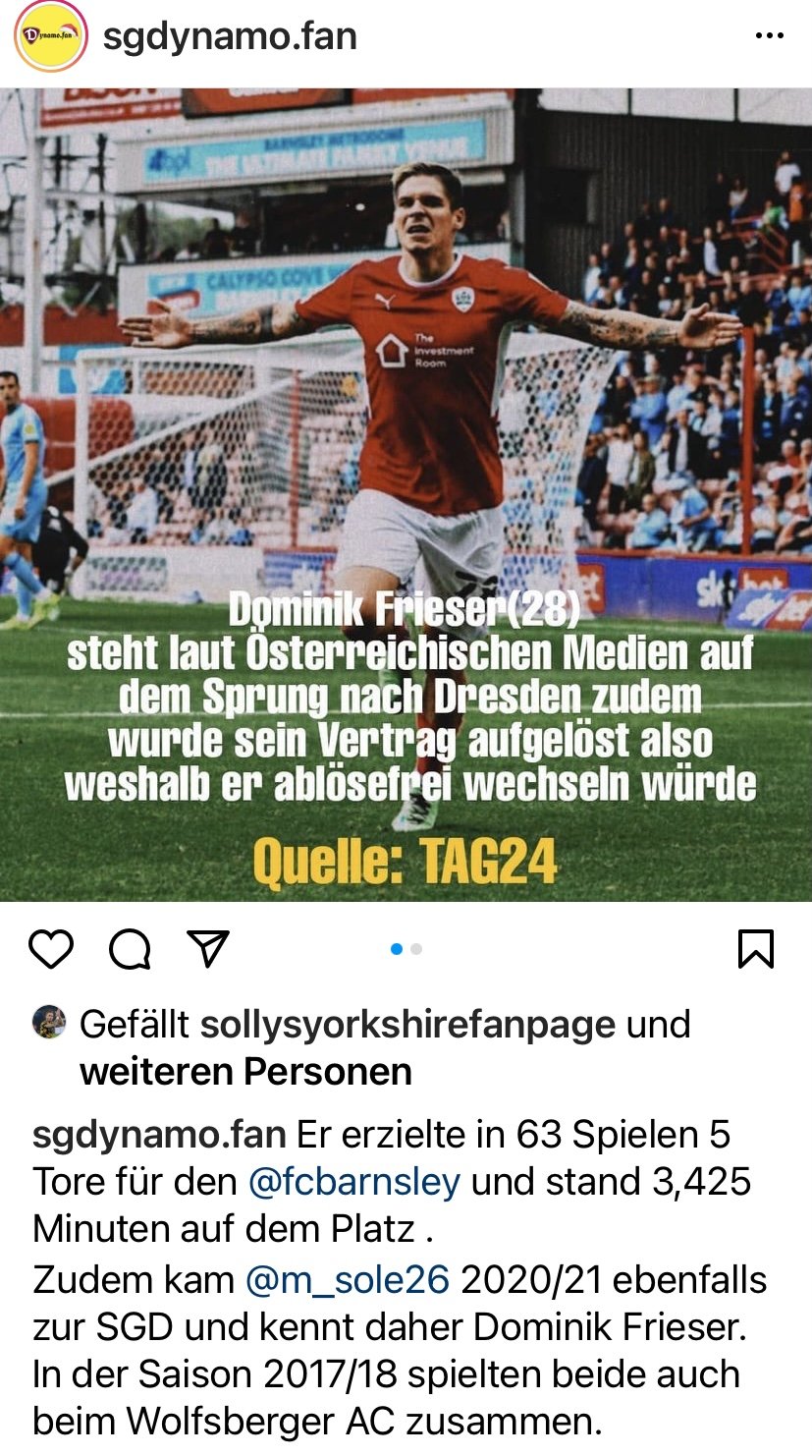812x1456 pixels.
Task: Open sollysyorkshirefanpage from the likes line
Action: point(407,1025)
